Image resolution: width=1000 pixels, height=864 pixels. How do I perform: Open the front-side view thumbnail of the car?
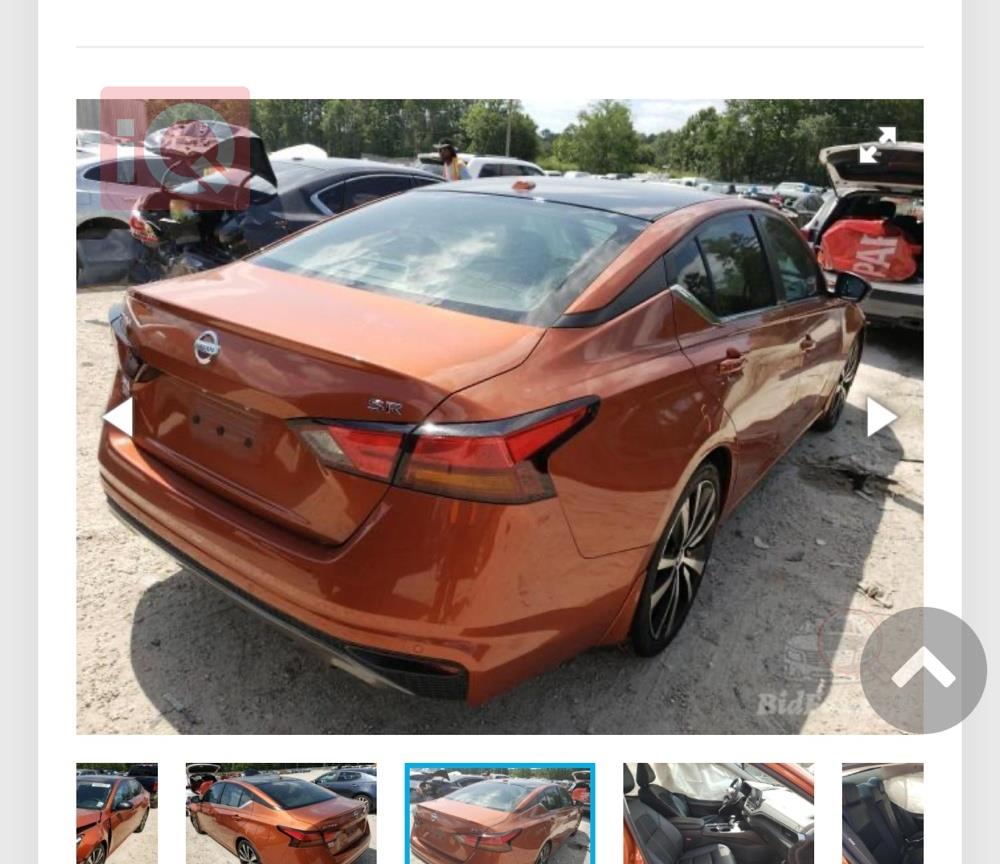point(117,813)
